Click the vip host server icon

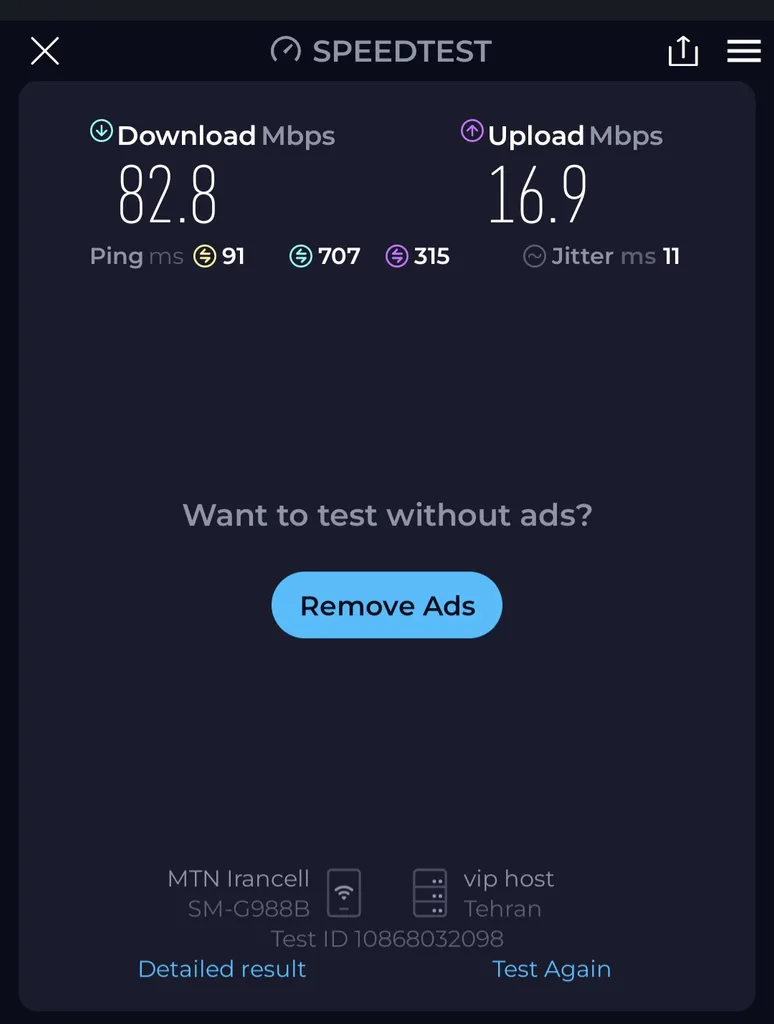coord(430,893)
